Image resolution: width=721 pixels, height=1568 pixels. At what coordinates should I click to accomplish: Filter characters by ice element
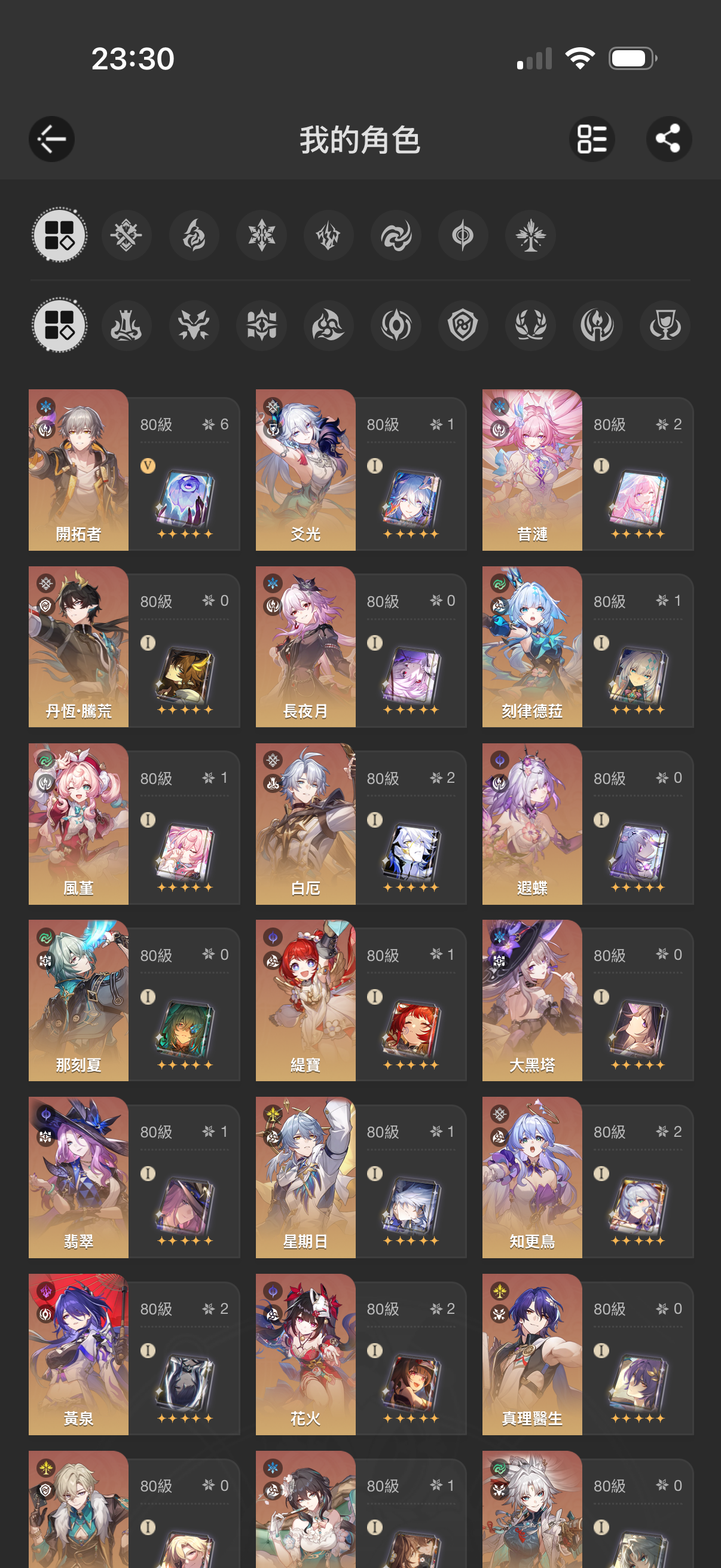[262, 235]
